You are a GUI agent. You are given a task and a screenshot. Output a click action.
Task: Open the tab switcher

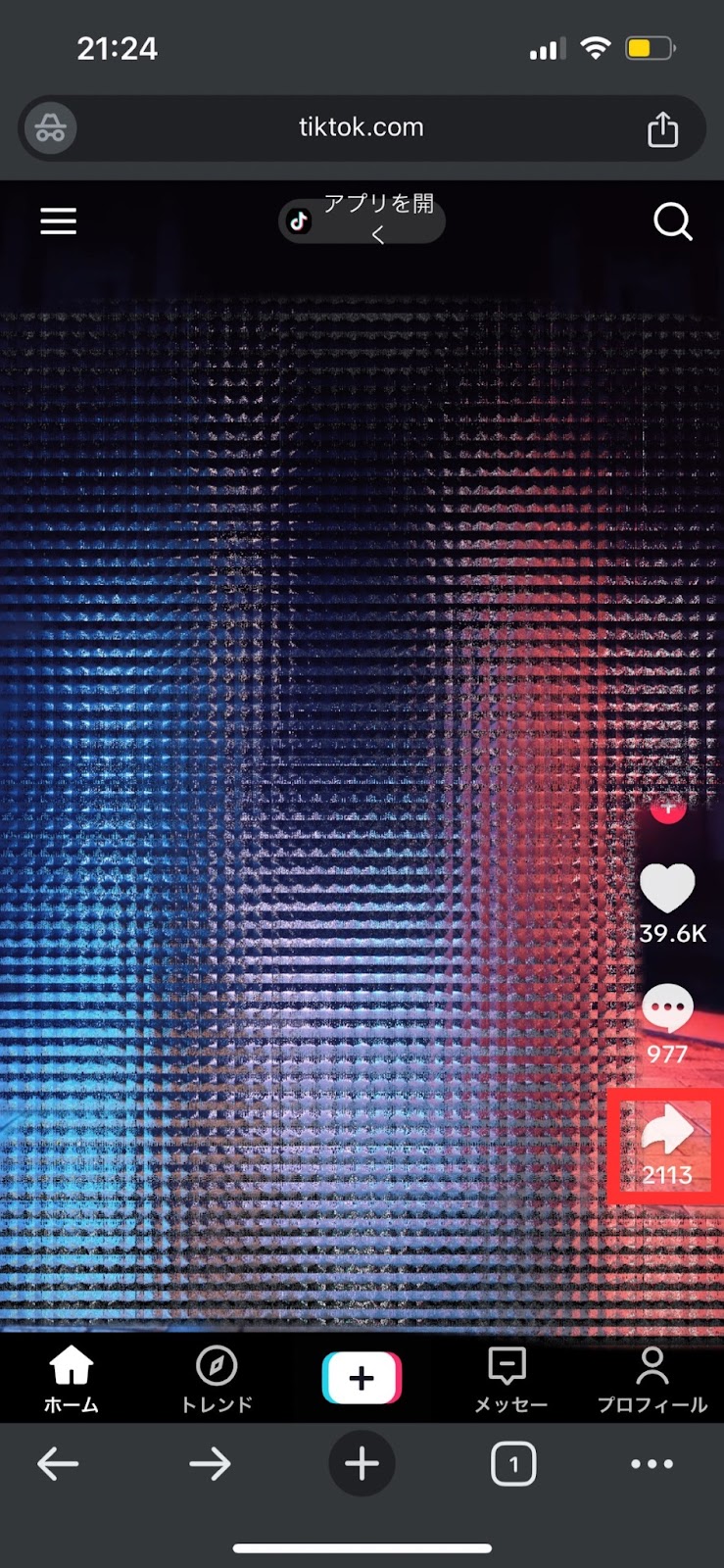tap(512, 1464)
